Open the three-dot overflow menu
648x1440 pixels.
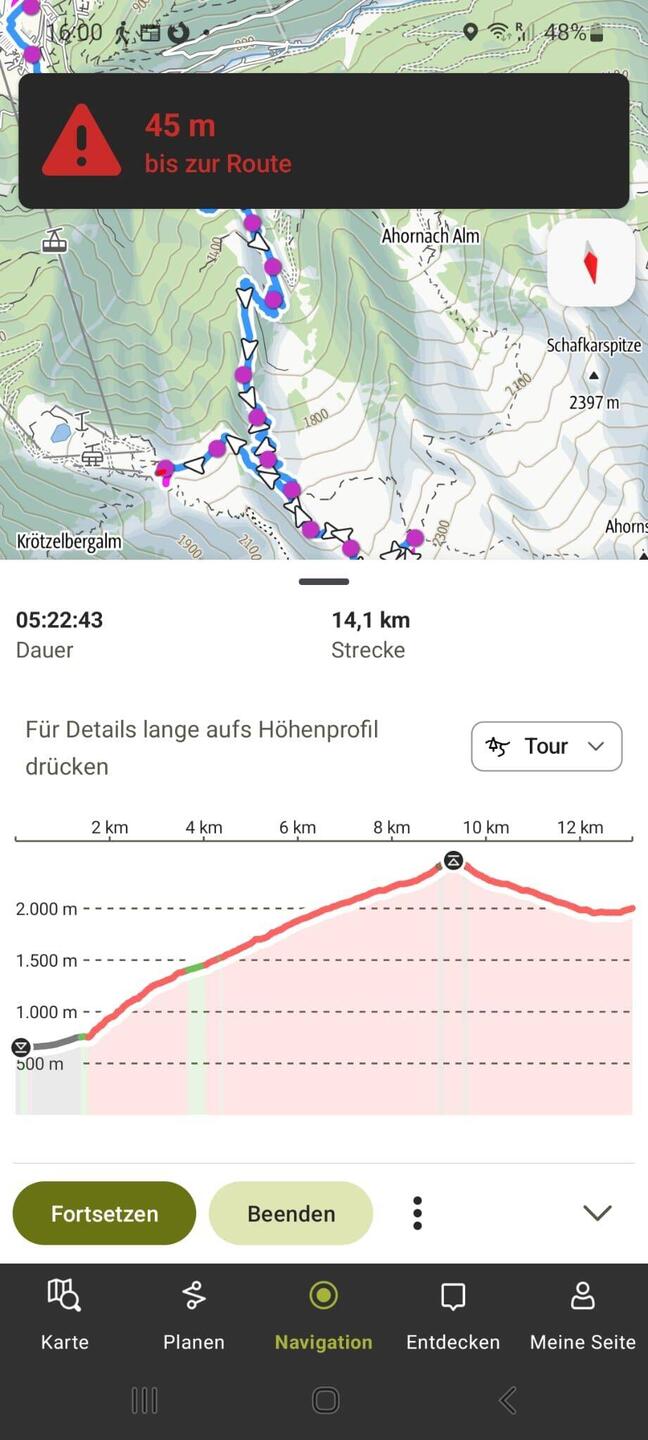pos(418,1213)
